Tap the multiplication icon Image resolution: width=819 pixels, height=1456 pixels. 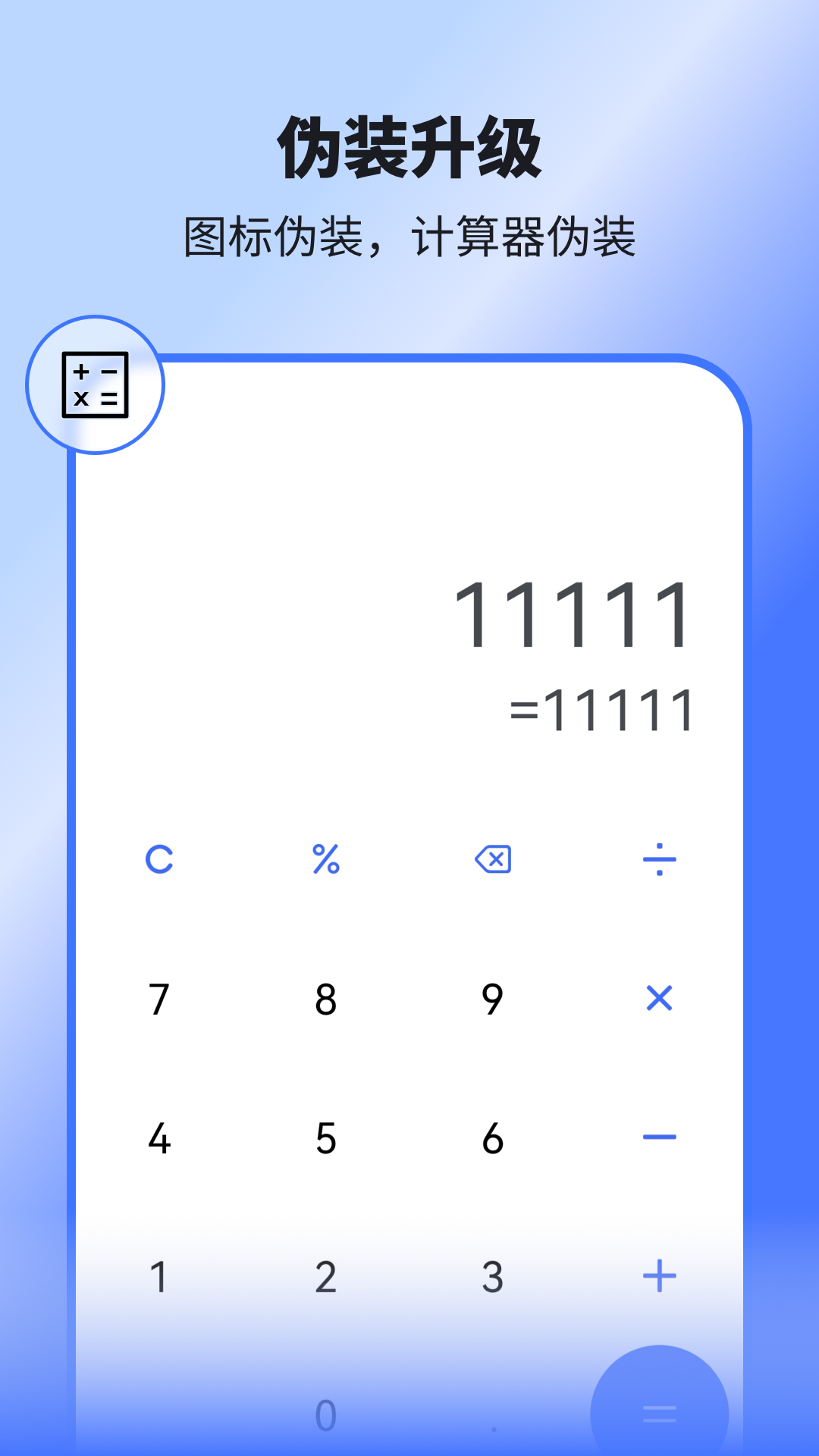point(660,998)
